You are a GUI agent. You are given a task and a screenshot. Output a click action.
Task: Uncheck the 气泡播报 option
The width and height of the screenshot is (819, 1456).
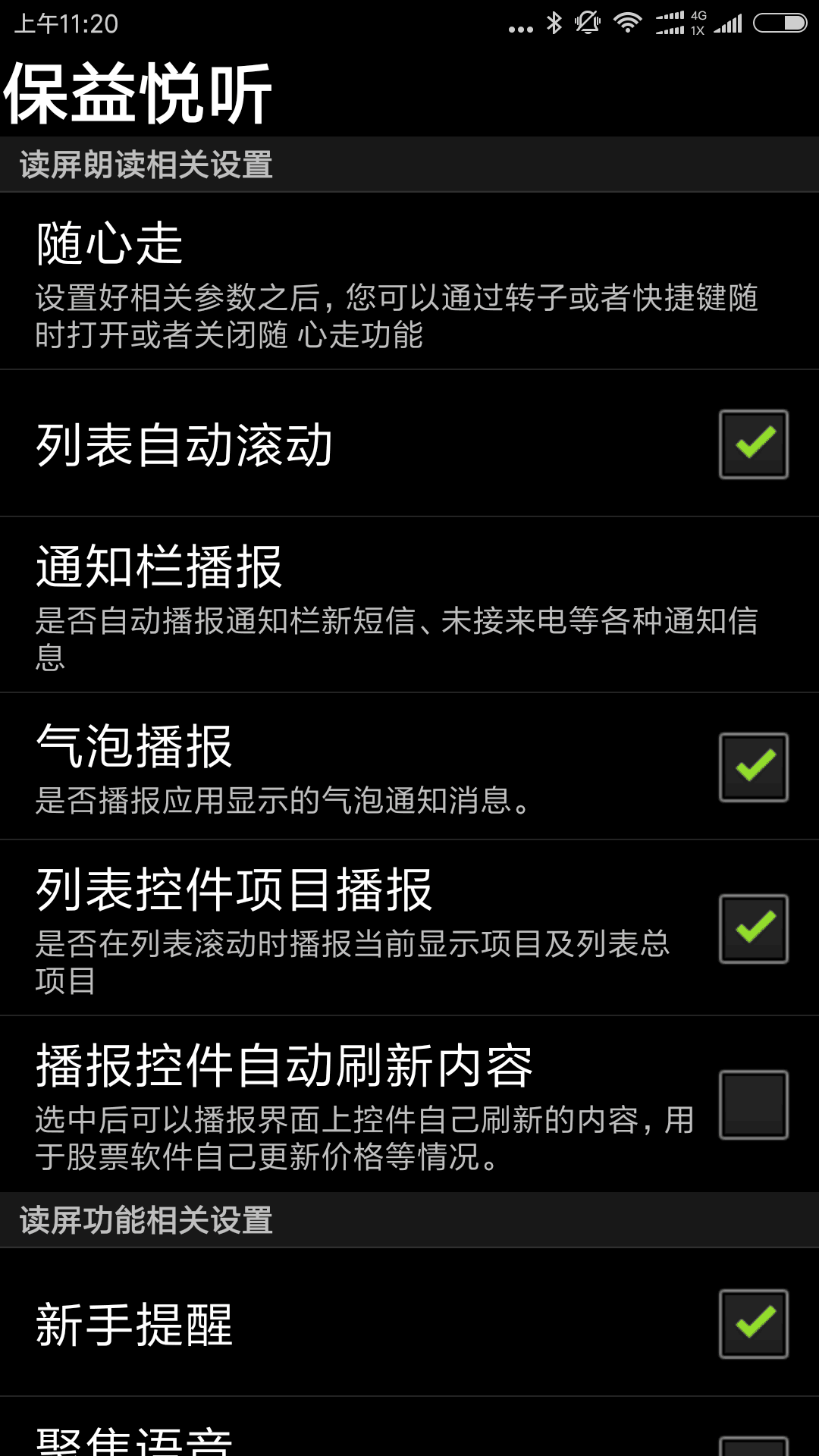[753, 767]
